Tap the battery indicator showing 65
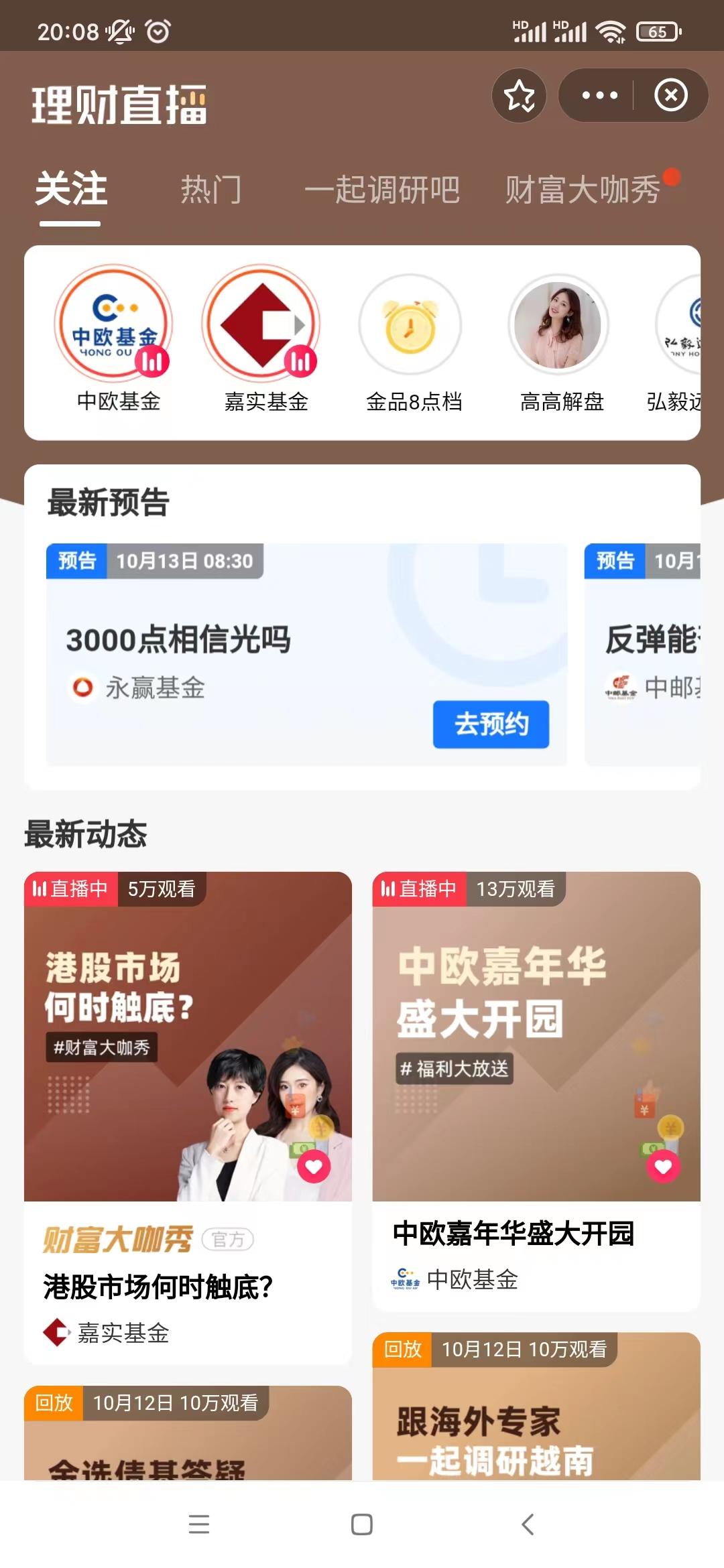Screen dimensions: 724x1568 pos(659,30)
